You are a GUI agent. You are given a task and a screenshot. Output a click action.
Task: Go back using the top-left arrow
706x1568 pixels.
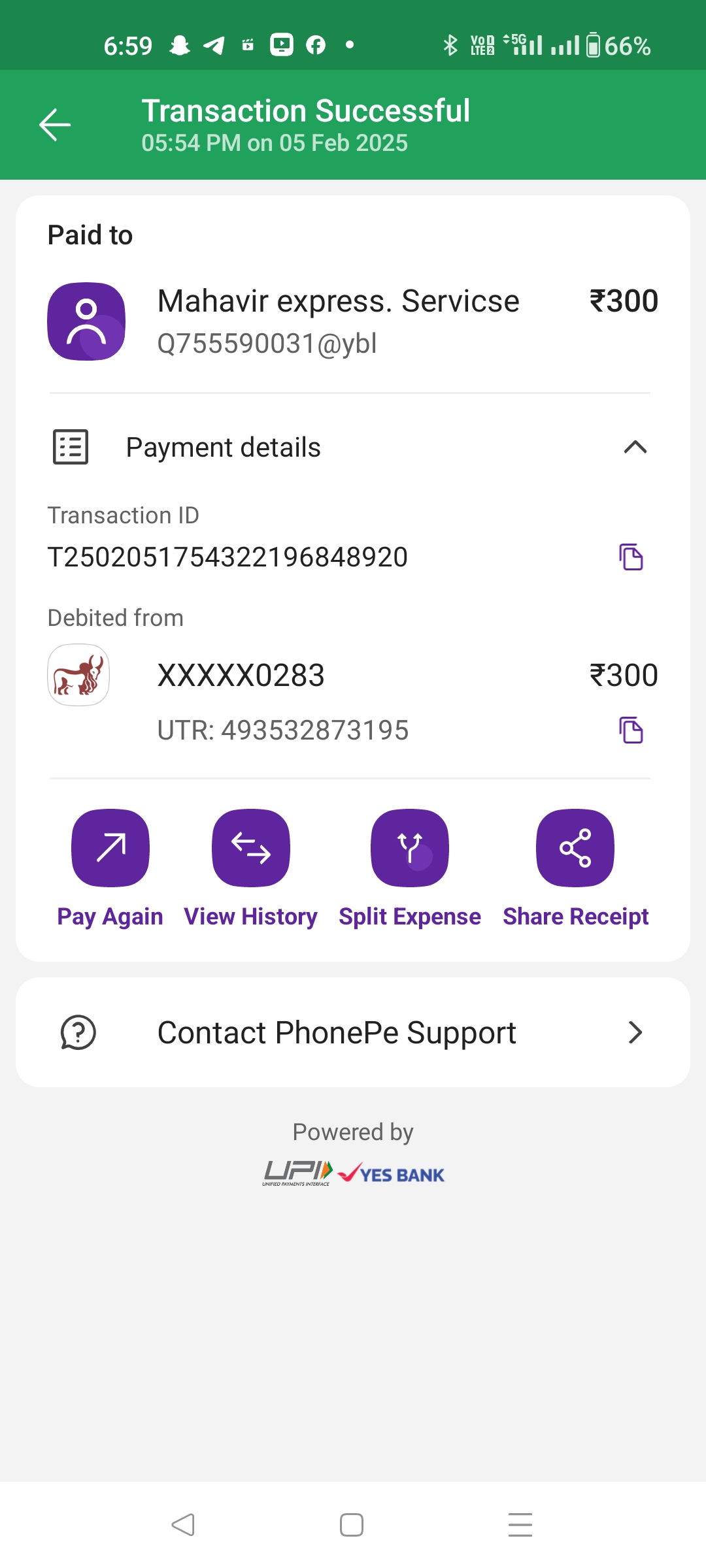(x=55, y=125)
